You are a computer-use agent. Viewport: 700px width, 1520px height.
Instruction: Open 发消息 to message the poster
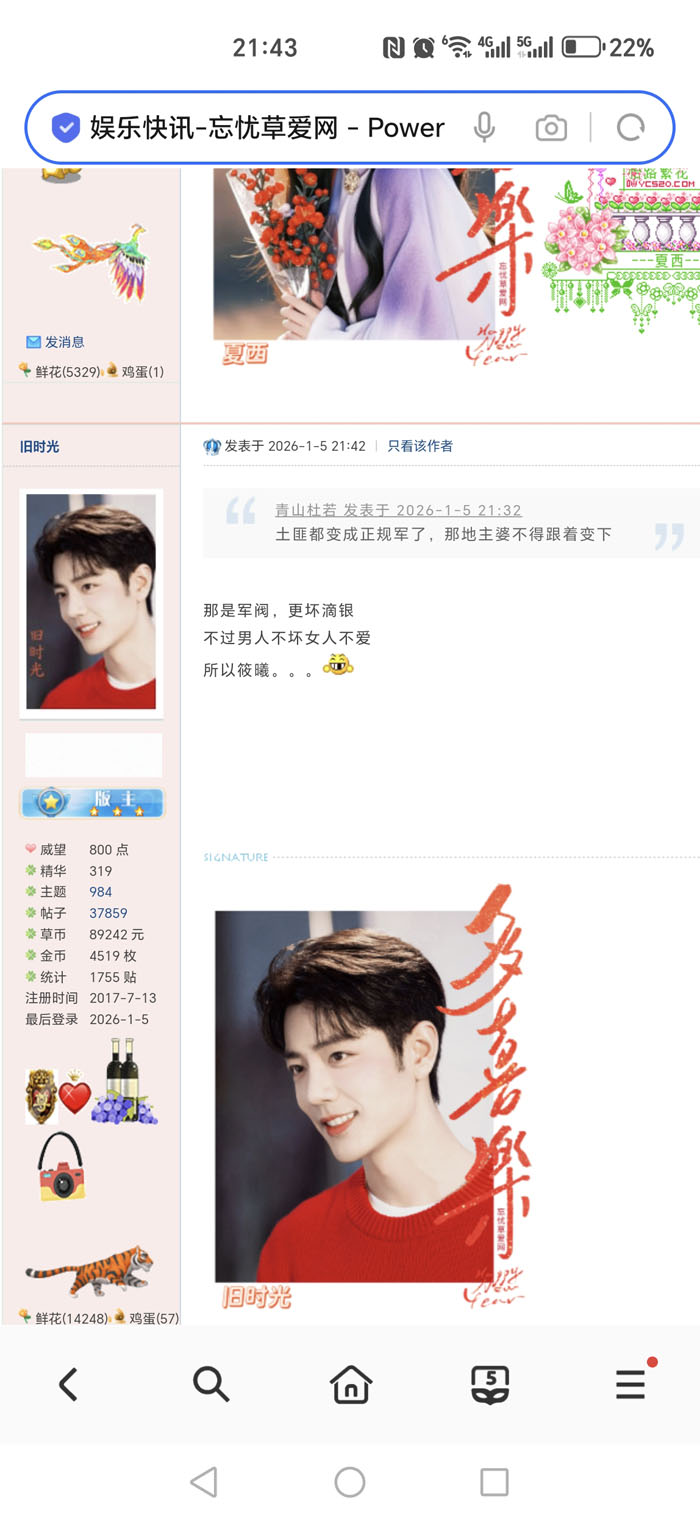(64, 342)
